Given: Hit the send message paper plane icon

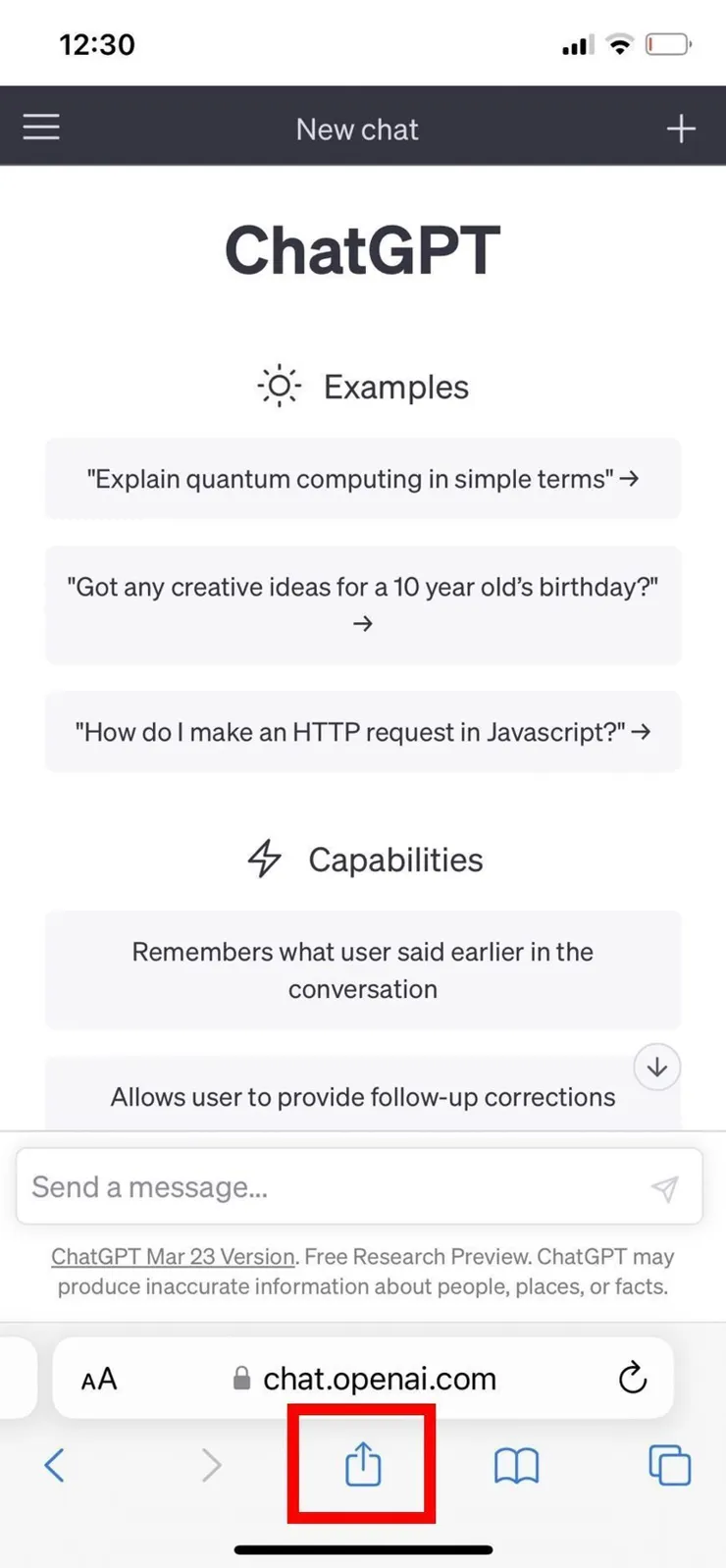Looking at the screenshot, I should (664, 1188).
